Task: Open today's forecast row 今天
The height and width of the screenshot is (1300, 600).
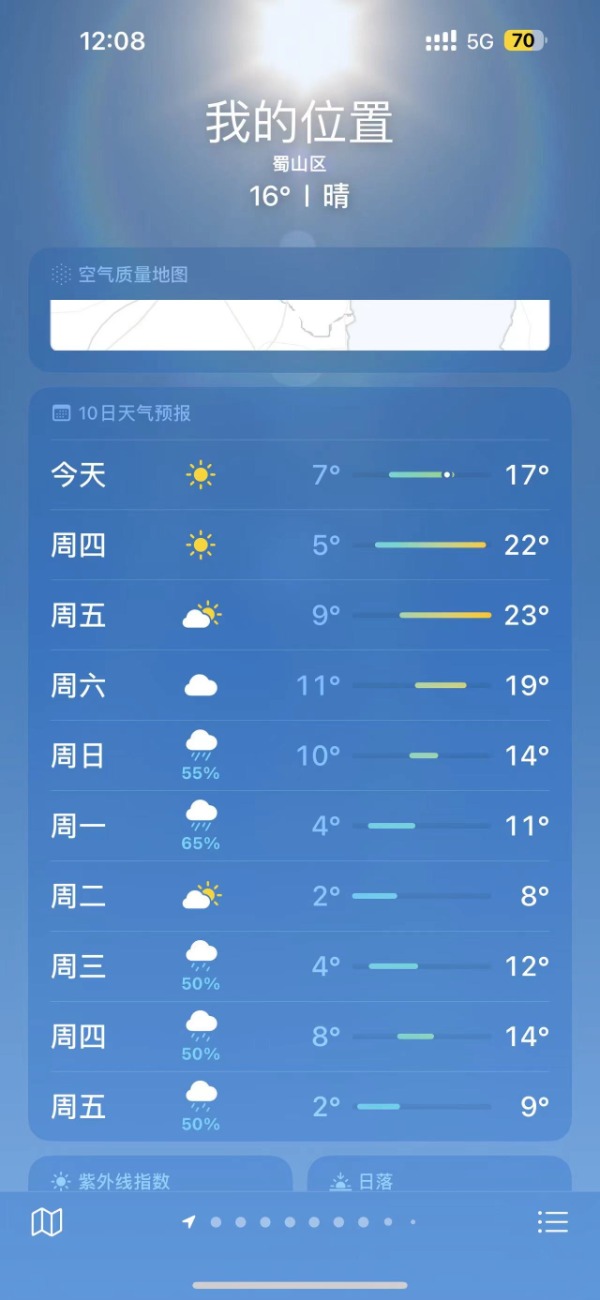Action: click(300, 474)
